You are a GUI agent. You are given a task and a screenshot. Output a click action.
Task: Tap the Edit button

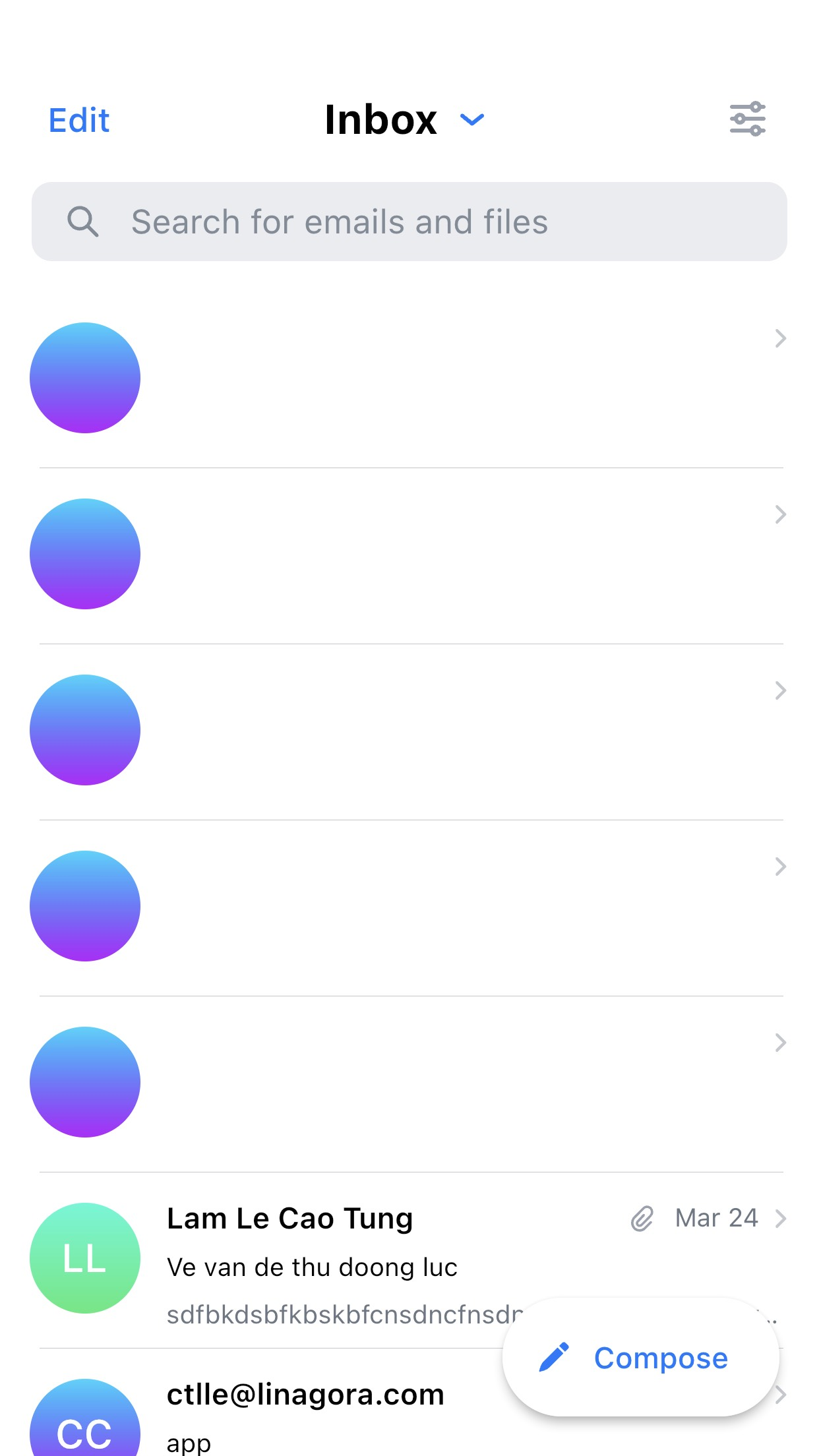tap(79, 121)
